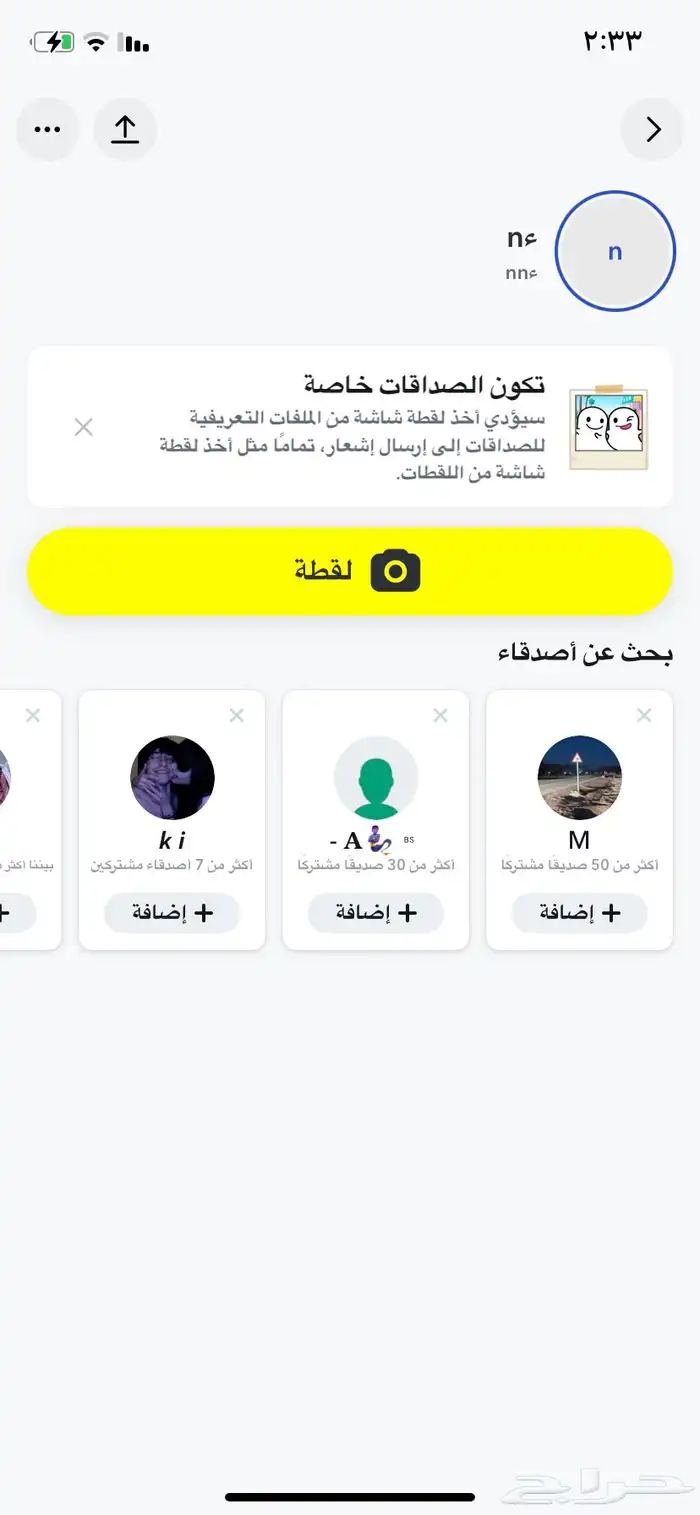Add - A as a friend
The height and width of the screenshot is (1515, 700).
[x=376, y=912]
